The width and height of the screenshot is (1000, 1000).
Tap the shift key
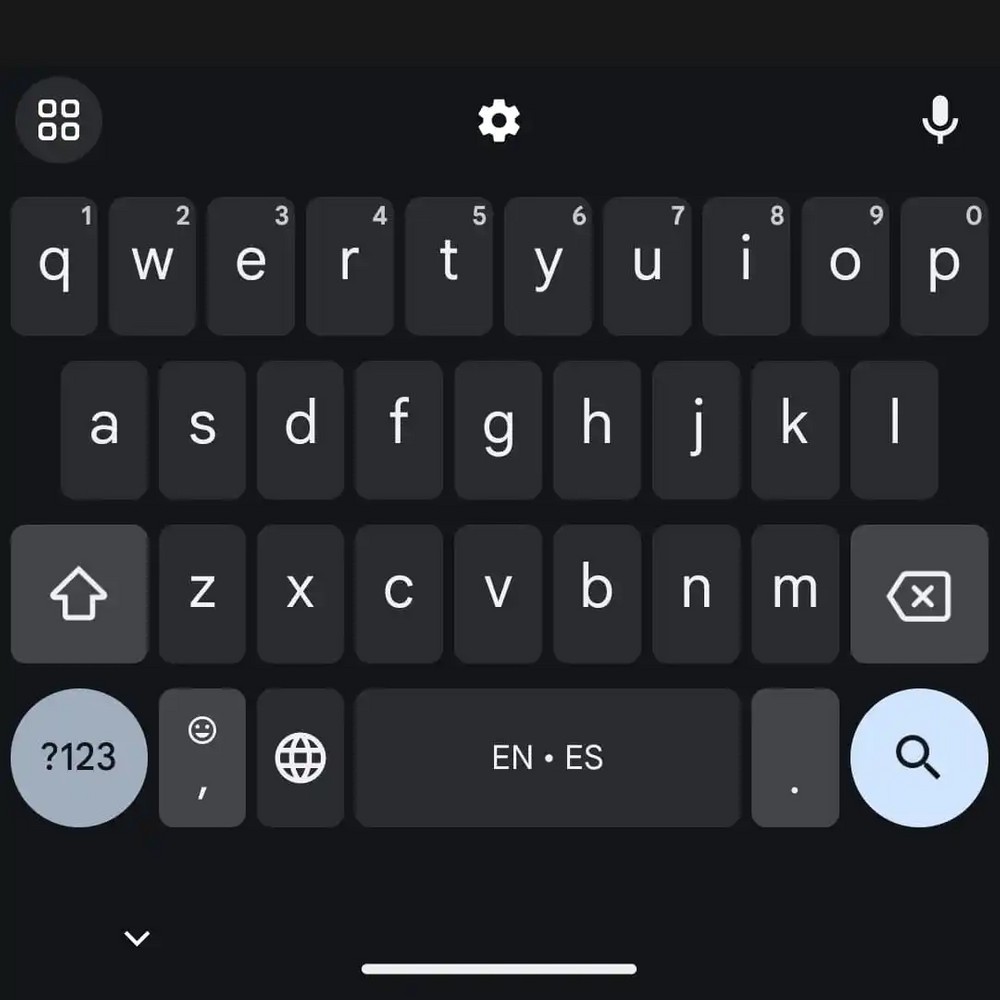[x=79, y=594]
